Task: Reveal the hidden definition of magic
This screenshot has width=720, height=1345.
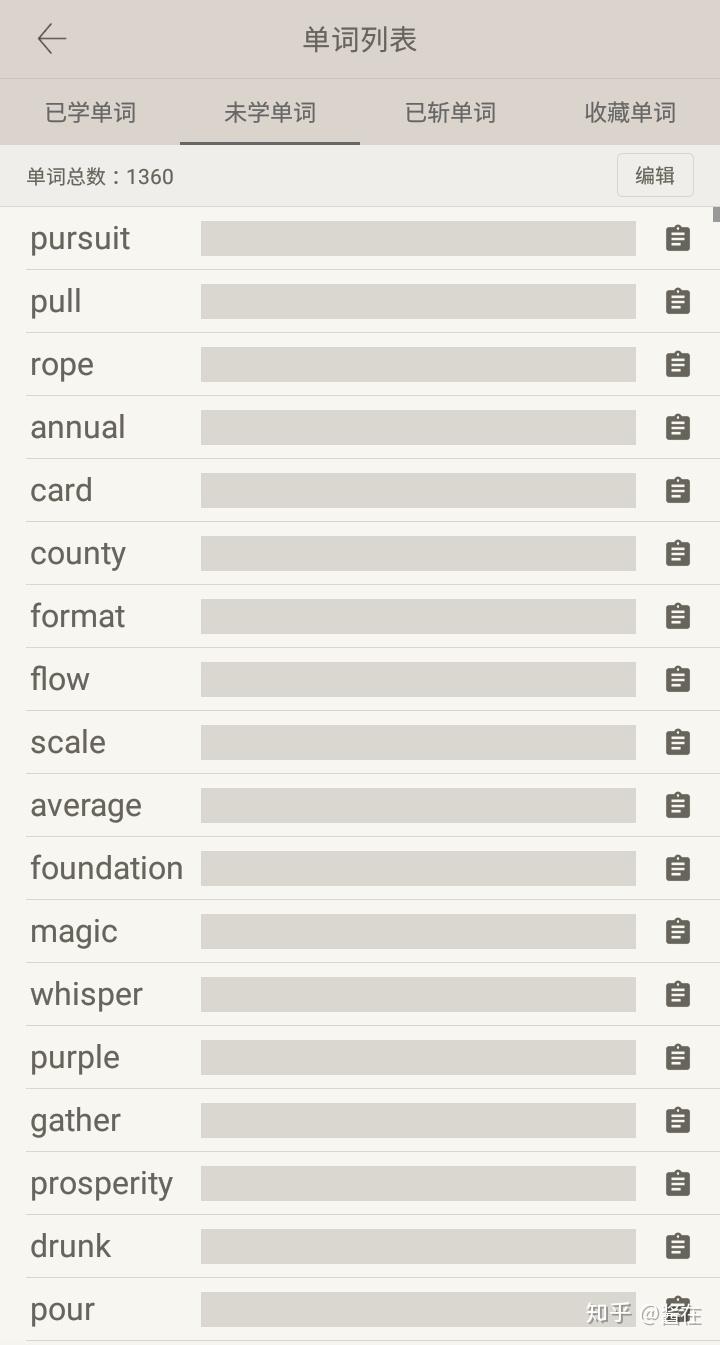Action: coord(418,931)
